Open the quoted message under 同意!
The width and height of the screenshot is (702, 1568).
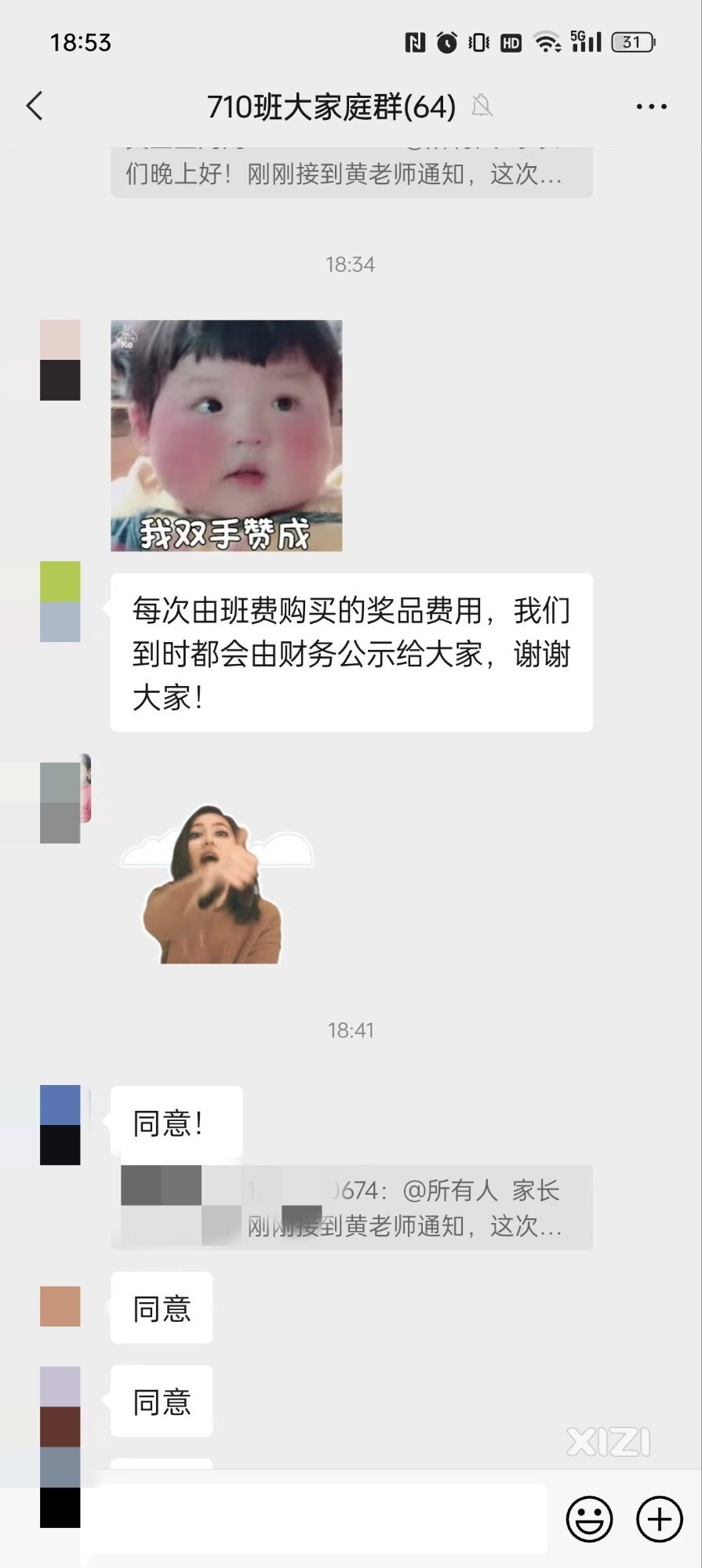351,1207
